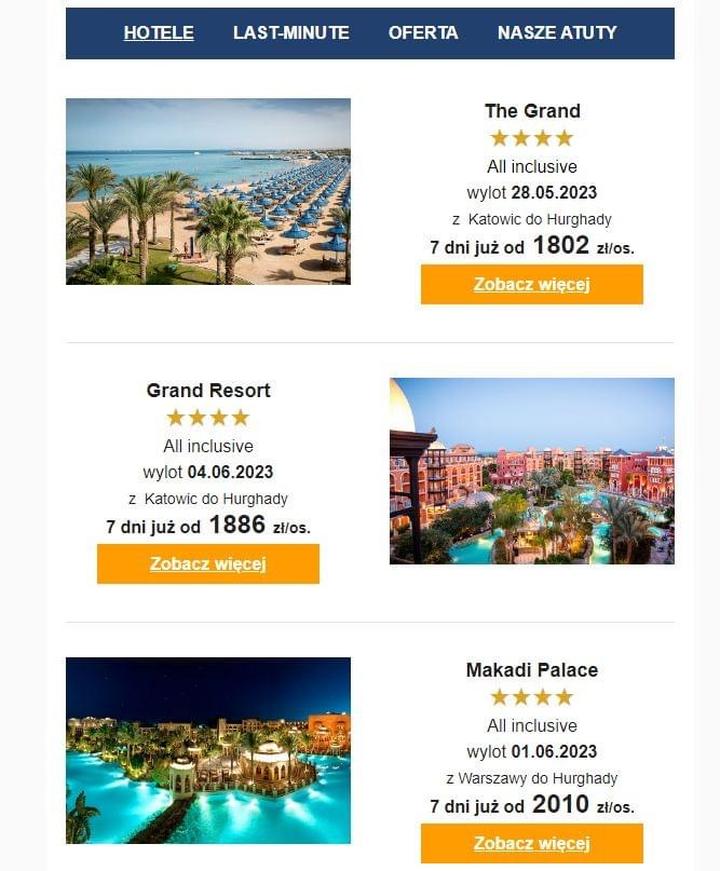Open the HOTELE navigation link
720x871 pixels.
pyautogui.click(x=158, y=33)
